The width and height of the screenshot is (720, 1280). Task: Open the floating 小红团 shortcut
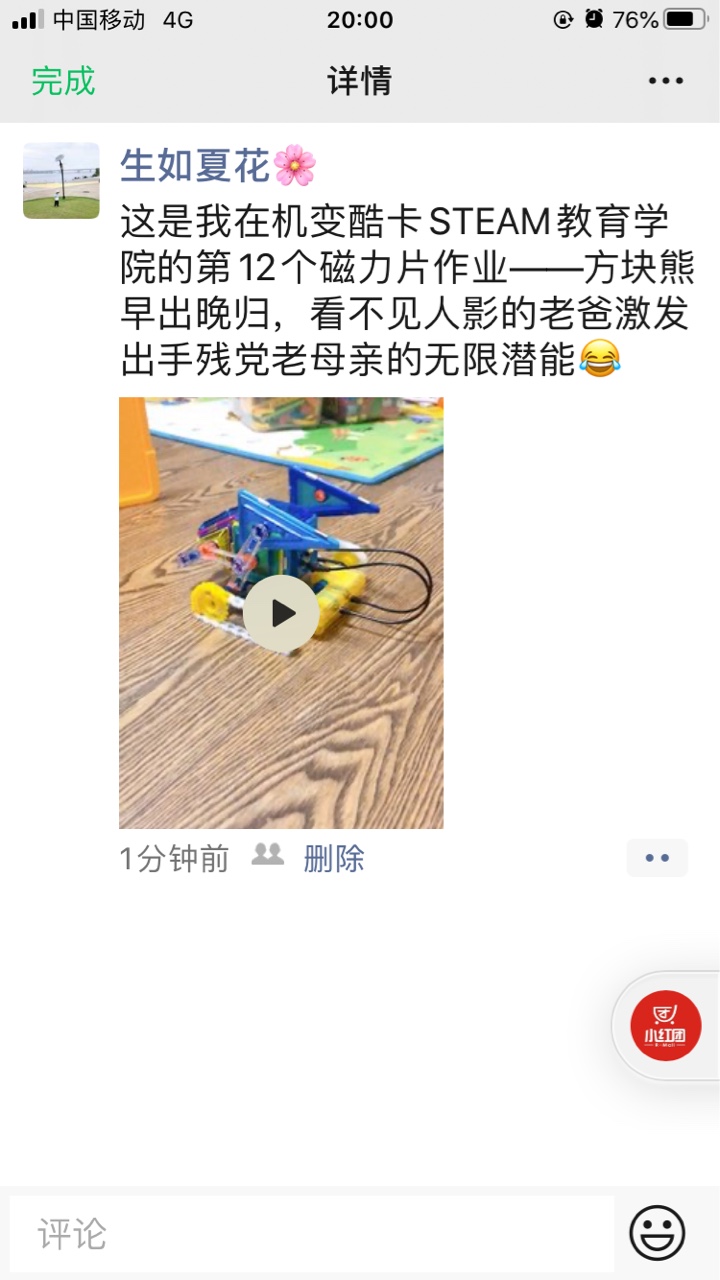click(x=665, y=1025)
